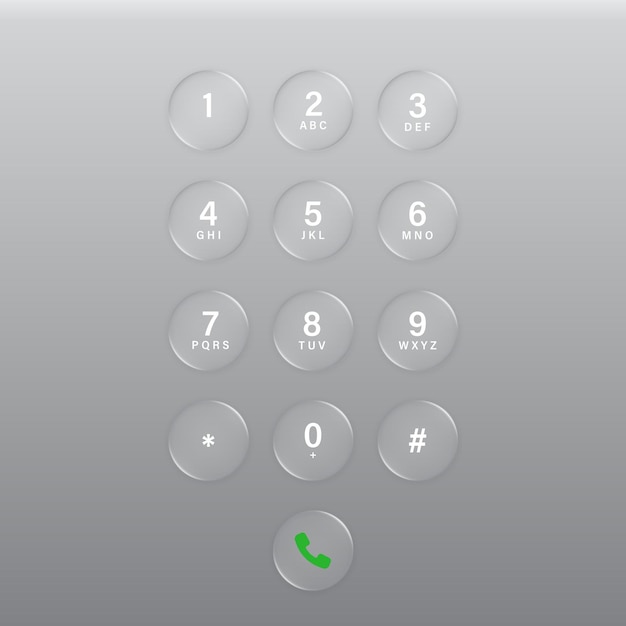Dial the digit 5
The height and width of the screenshot is (626, 626).
pyautogui.click(x=313, y=220)
